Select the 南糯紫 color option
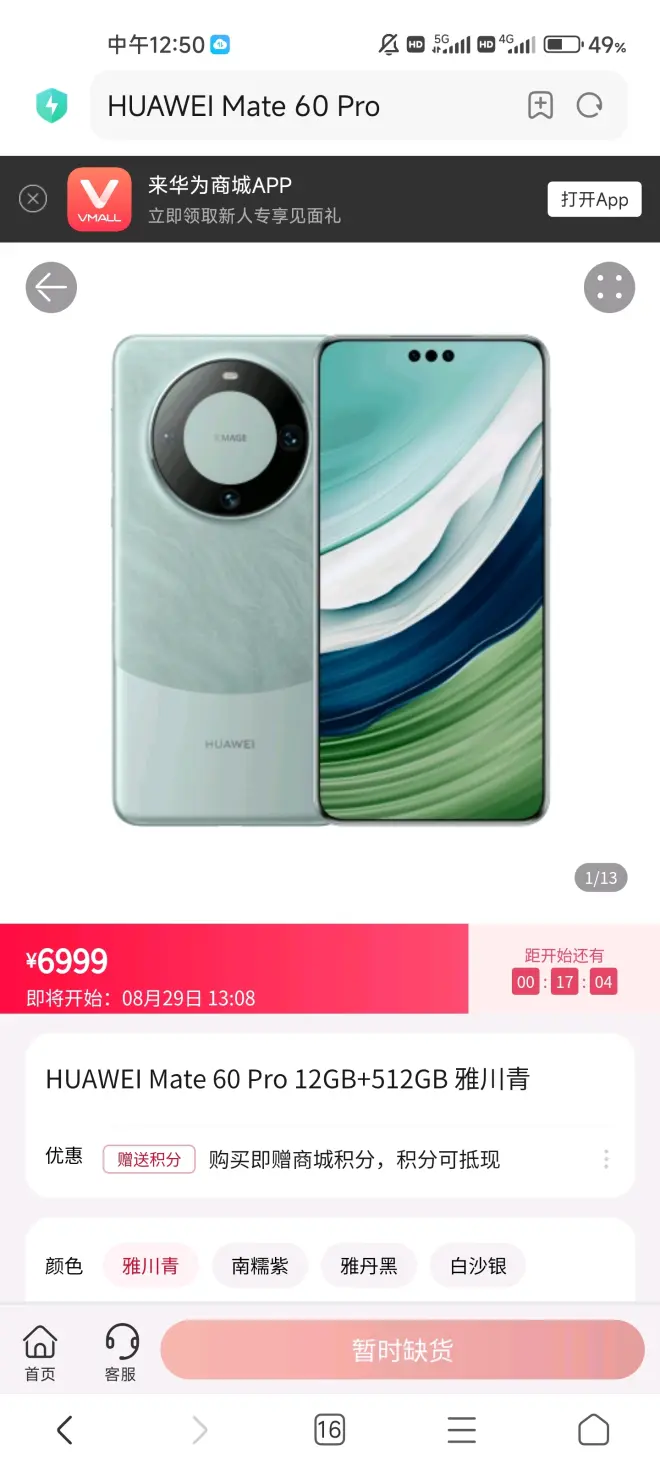 click(260, 1266)
